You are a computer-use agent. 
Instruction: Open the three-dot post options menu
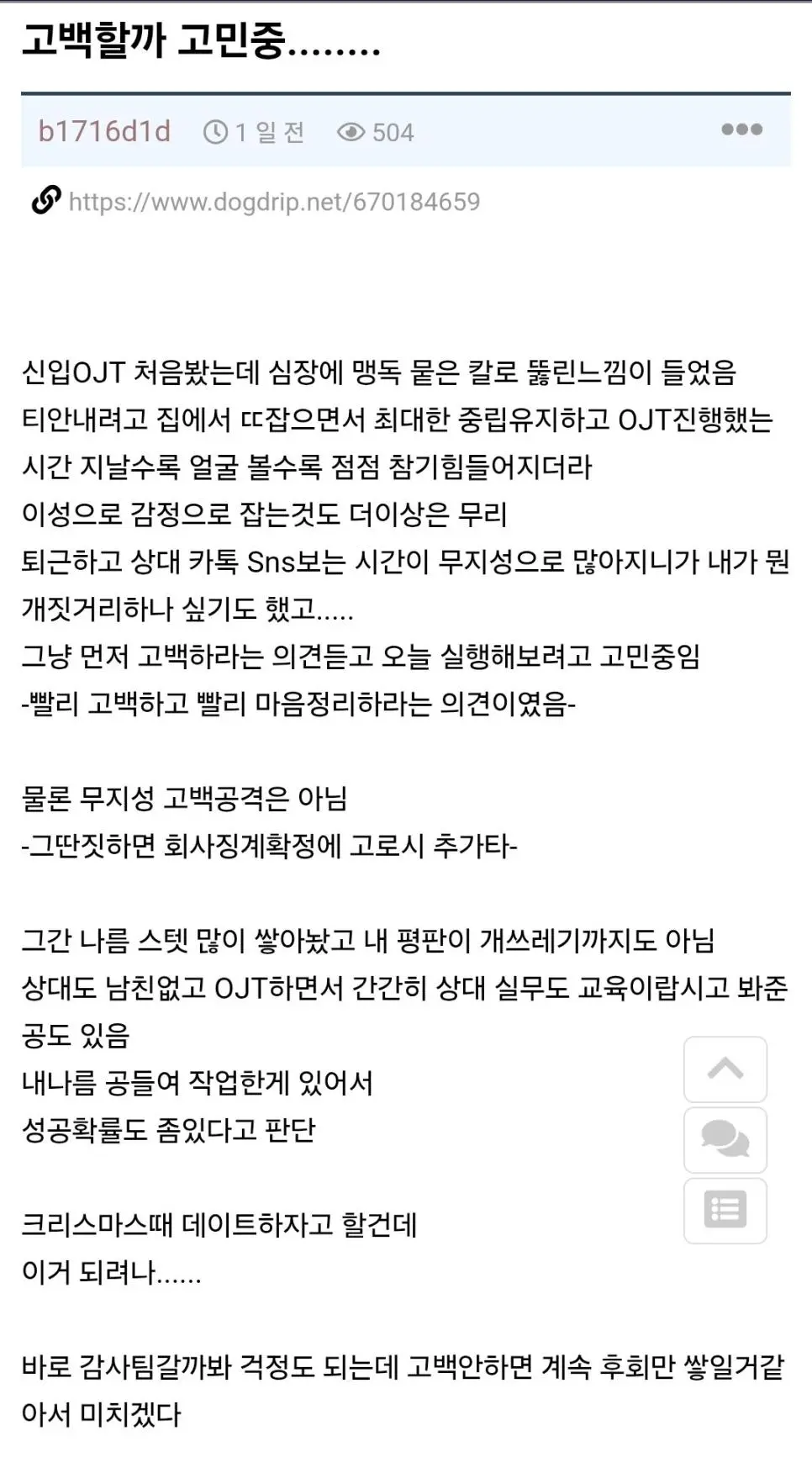point(741,129)
